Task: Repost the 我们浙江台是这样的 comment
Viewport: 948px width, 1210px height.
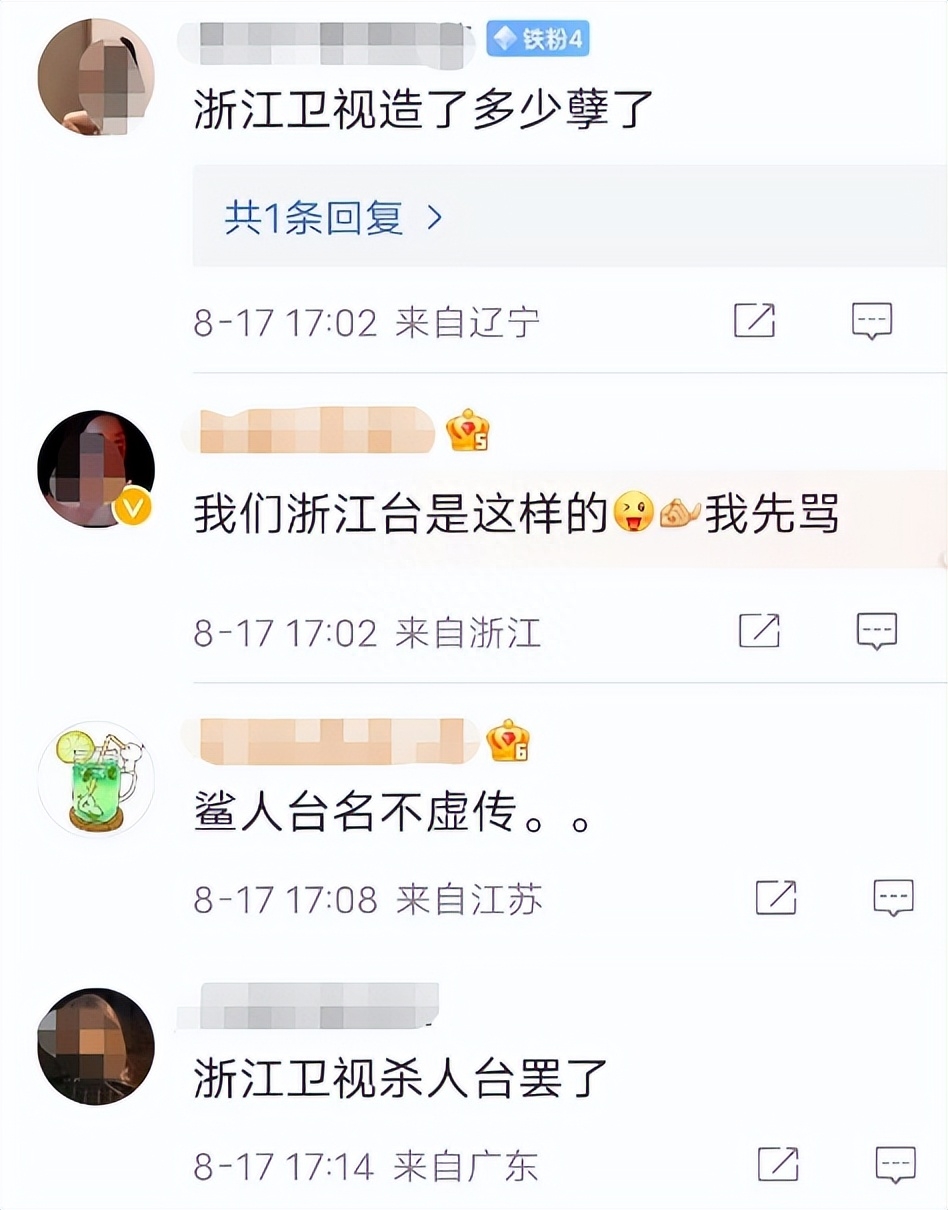Action: (x=759, y=630)
